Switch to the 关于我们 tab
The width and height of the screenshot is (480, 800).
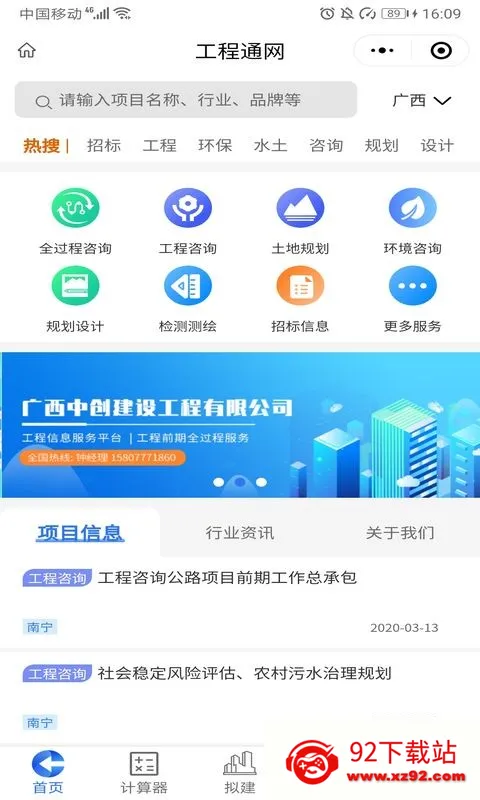click(x=400, y=533)
